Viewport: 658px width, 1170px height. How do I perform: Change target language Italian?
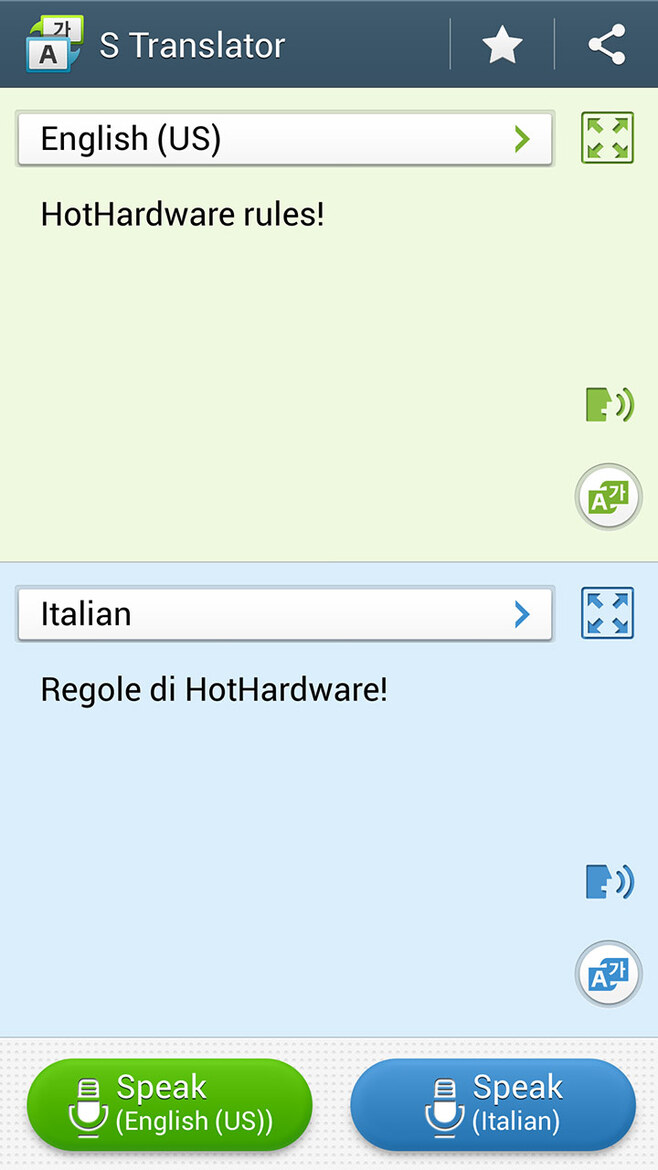285,613
